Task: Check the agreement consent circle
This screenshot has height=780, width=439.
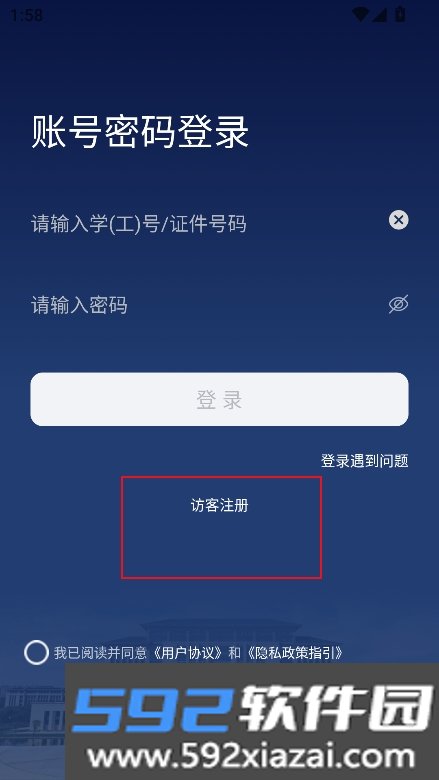Action: [36, 653]
